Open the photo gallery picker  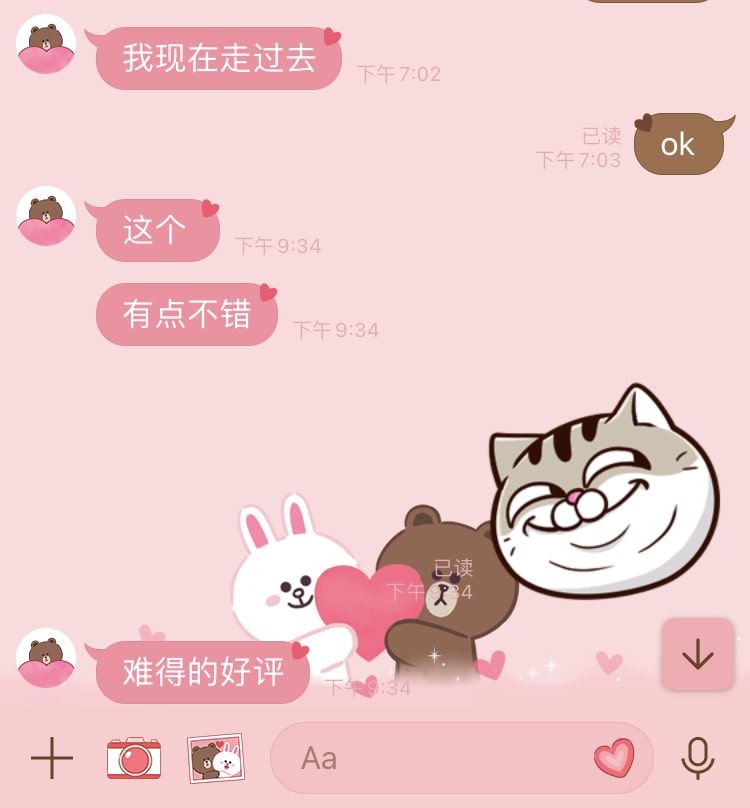216,759
